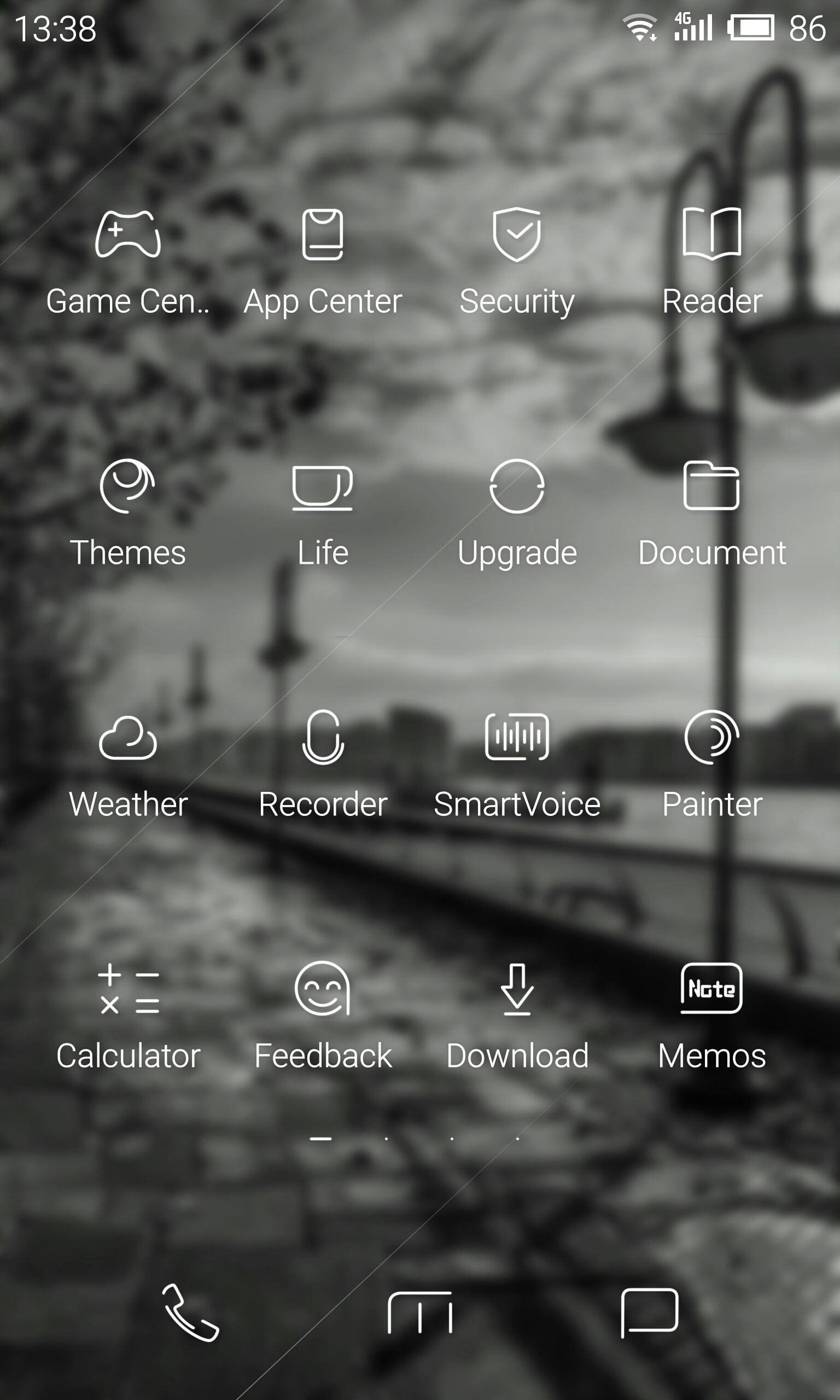Open the messages icon in the dock
Viewport: 840px width, 1400px height.
pos(650,1312)
